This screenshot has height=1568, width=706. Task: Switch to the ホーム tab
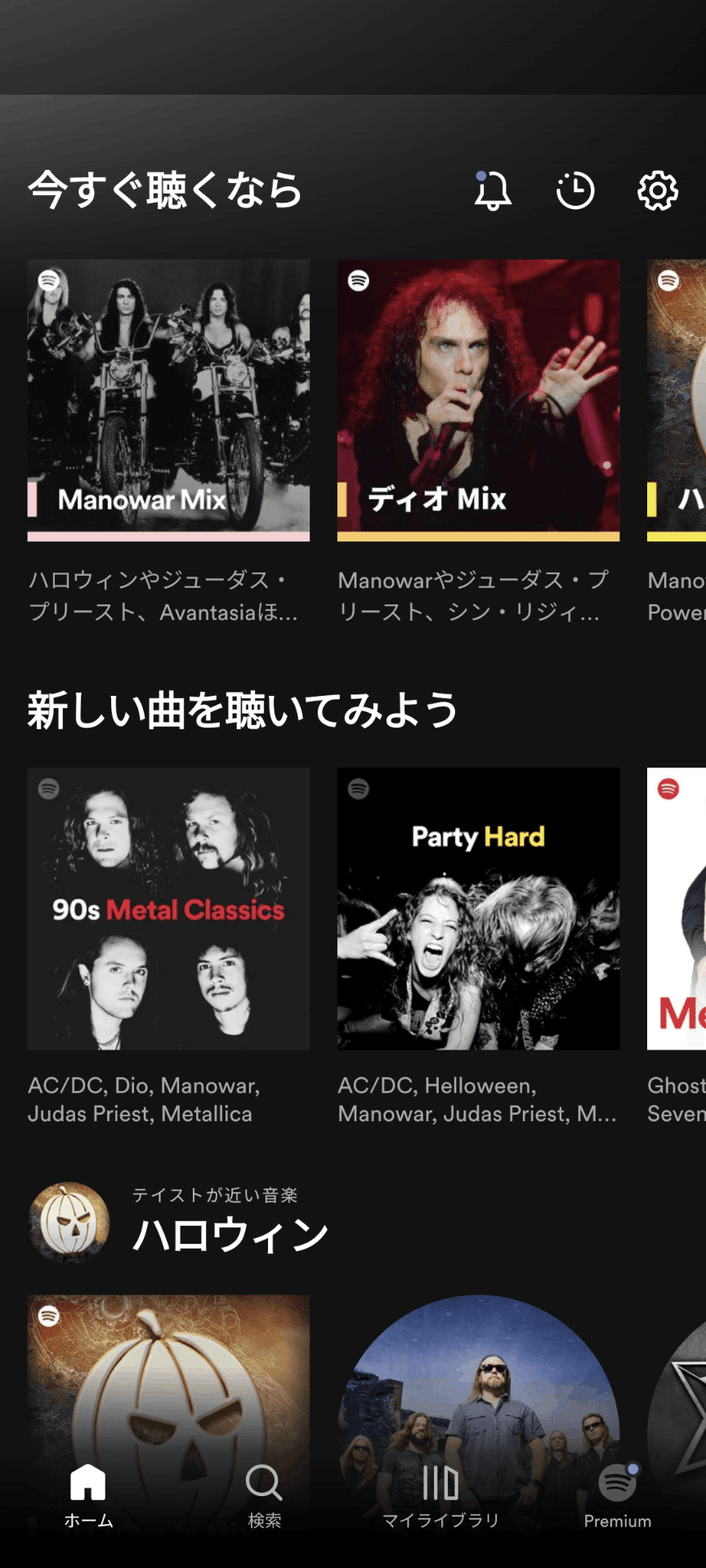tap(88, 1494)
